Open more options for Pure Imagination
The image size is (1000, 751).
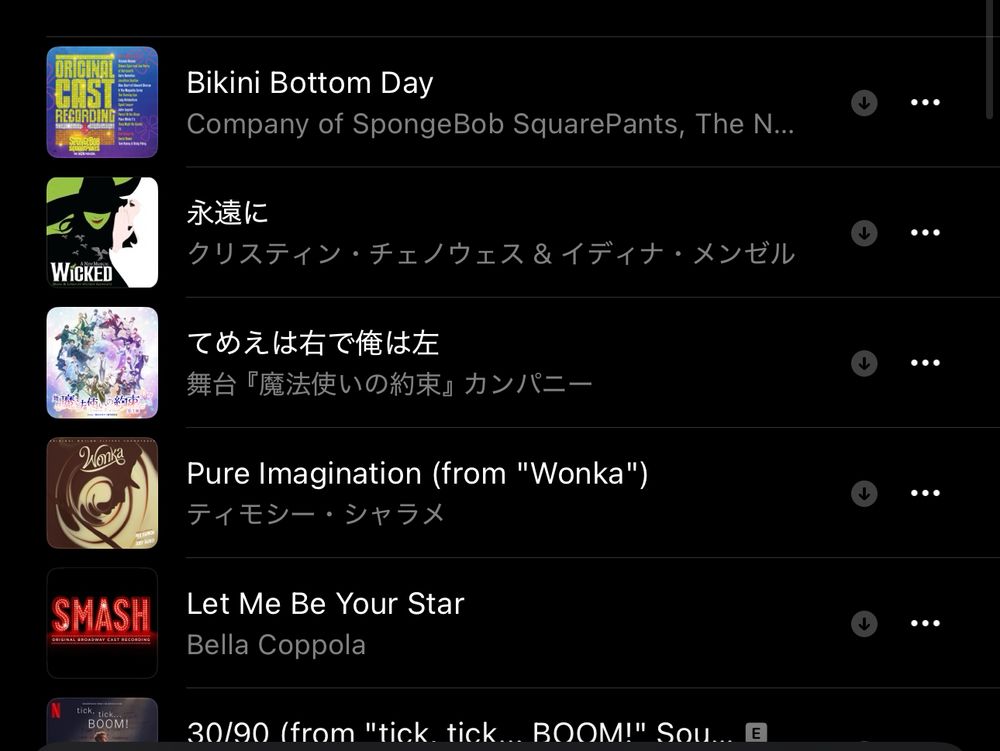[925, 493]
